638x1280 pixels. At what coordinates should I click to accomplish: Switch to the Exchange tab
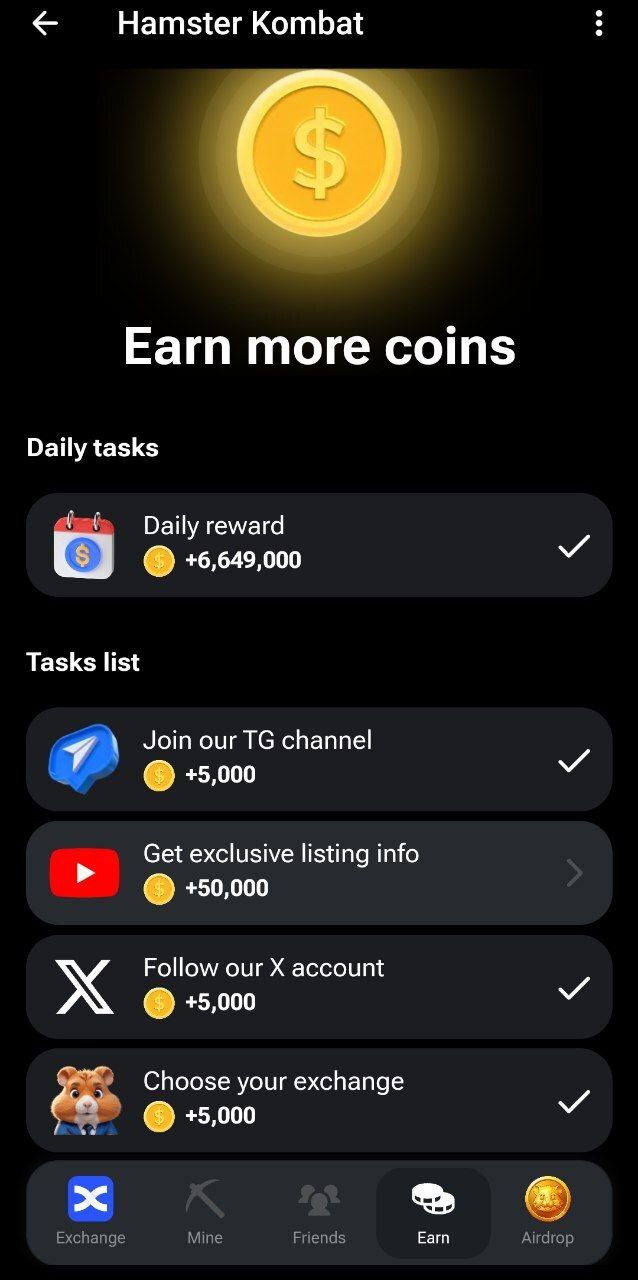(91, 1212)
